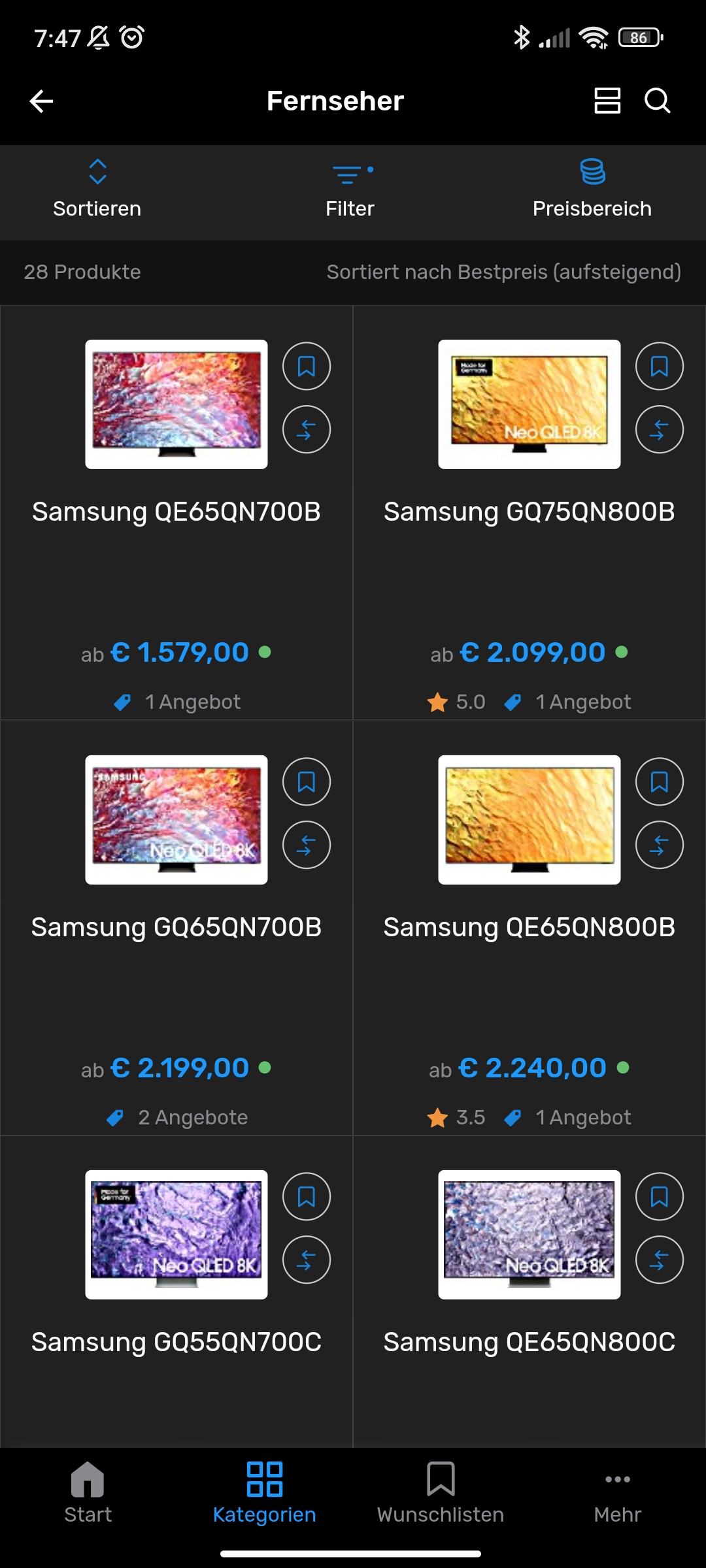
Task: Switch to the list view layout
Action: (607, 101)
